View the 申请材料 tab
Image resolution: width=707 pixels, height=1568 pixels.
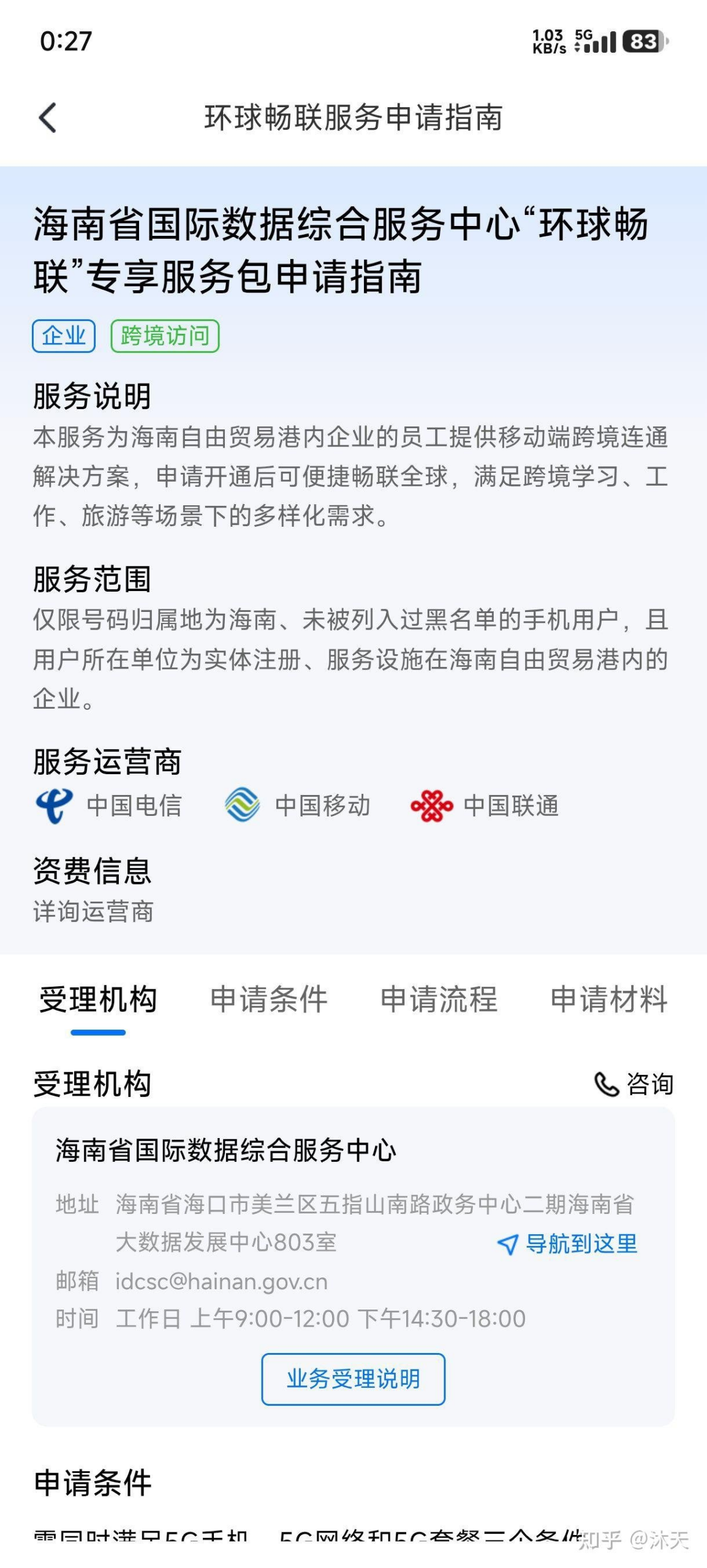(x=609, y=1000)
